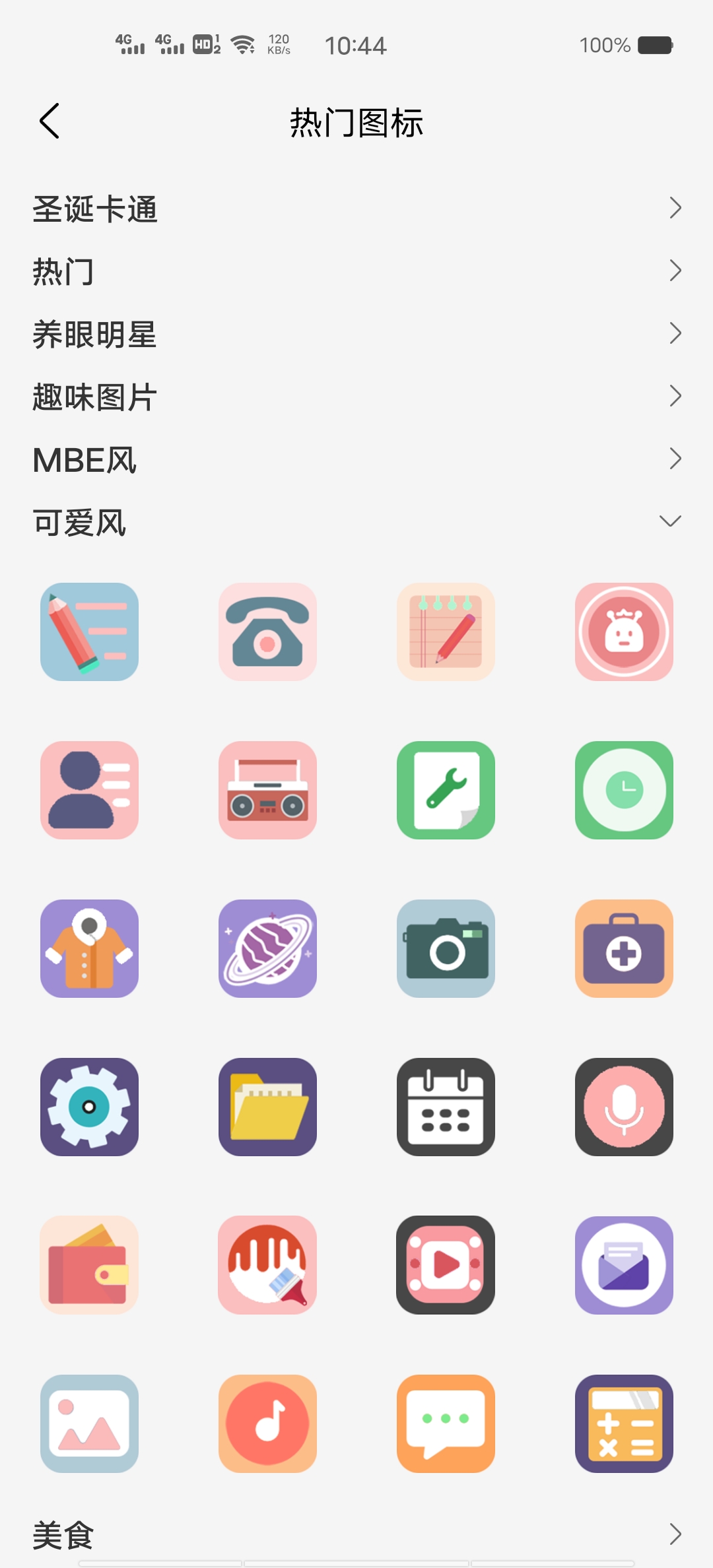Expand the 圣诞卡通 category
This screenshot has width=713, height=1568.
(x=356, y=209)
